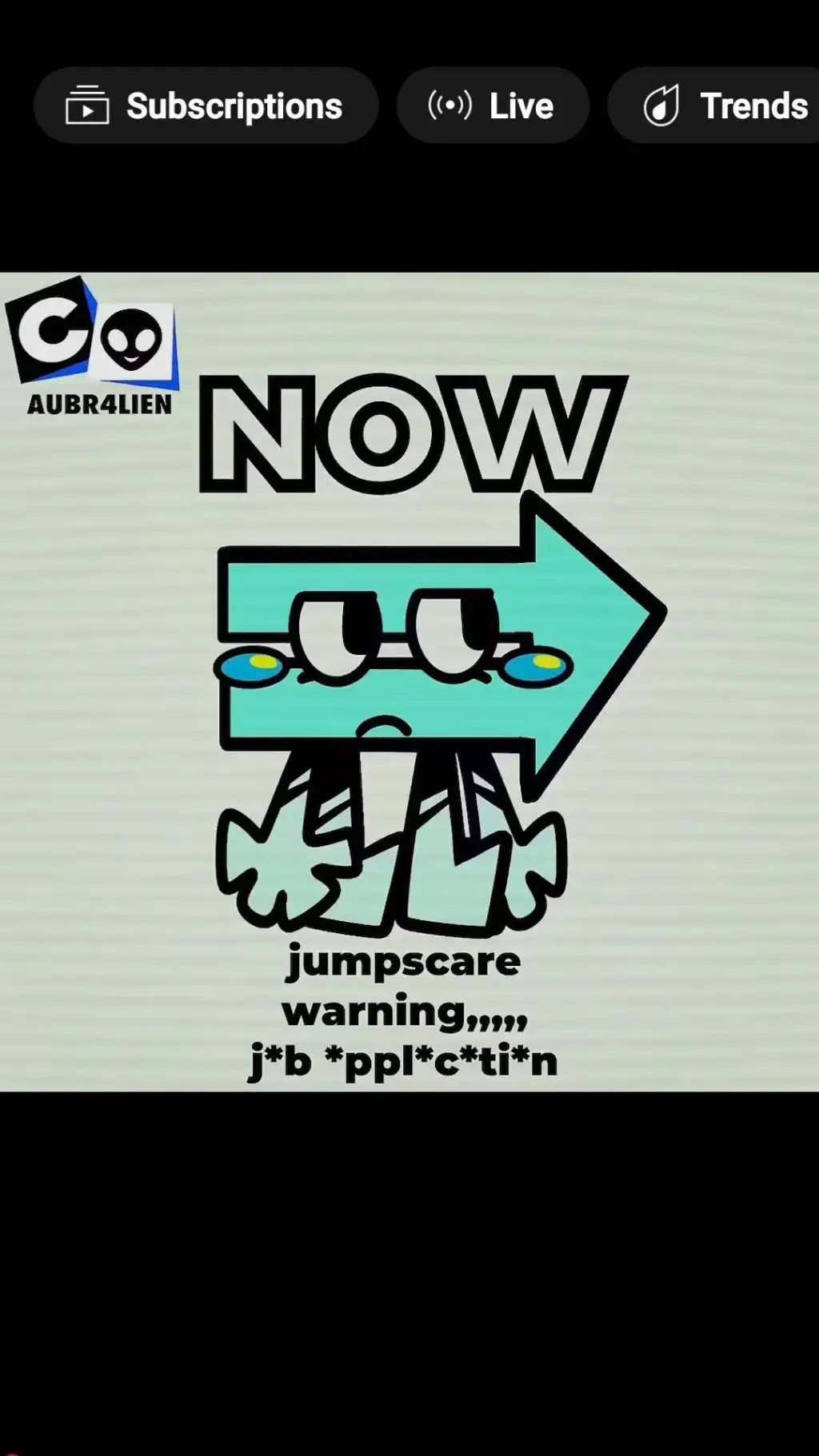Tap the AUBR4LIEN video to pause
Viewport: 819px width, 1456px height.
pos(409,681)
